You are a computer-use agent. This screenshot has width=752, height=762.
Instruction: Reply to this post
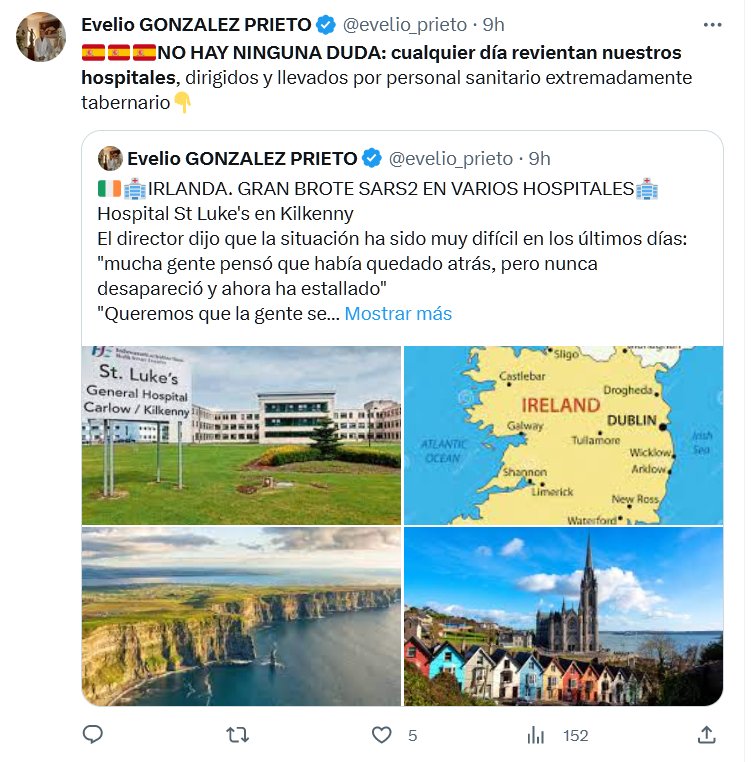click(93, 735)
